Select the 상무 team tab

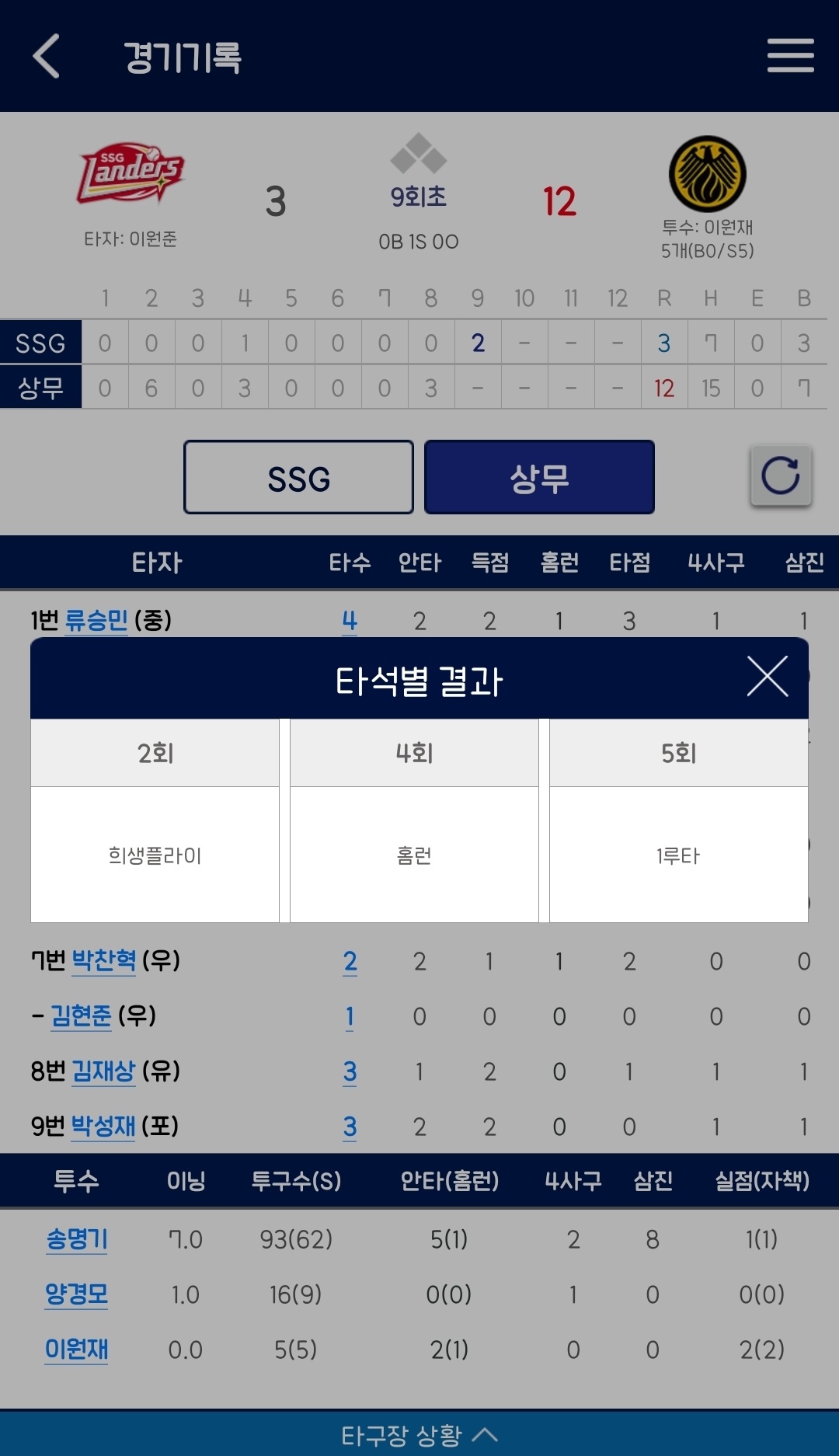(539, 477)
